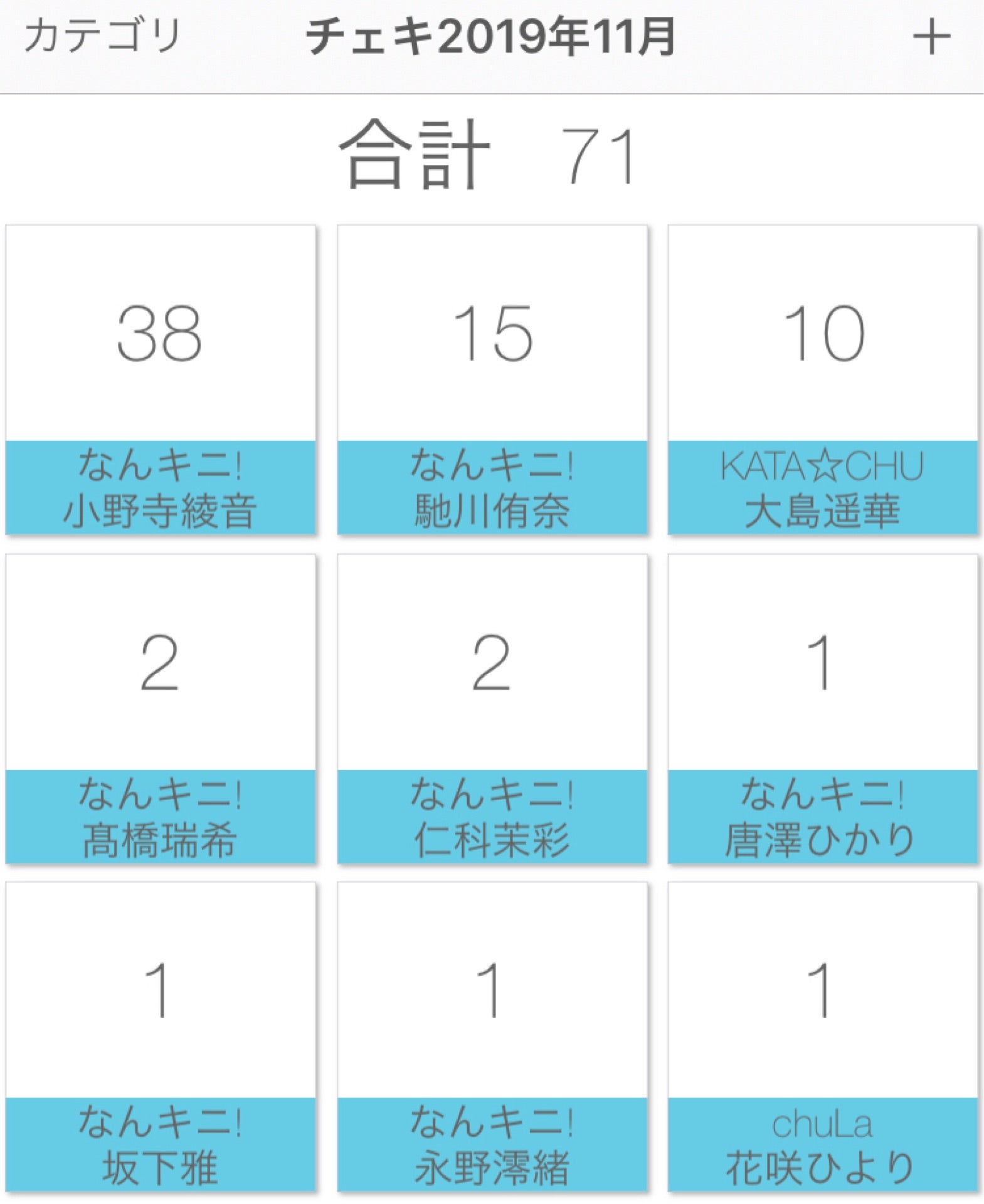This screenshot has height=1204, width=984.
Task: Add a new counter with plus icon
Action: click(931, 38)
